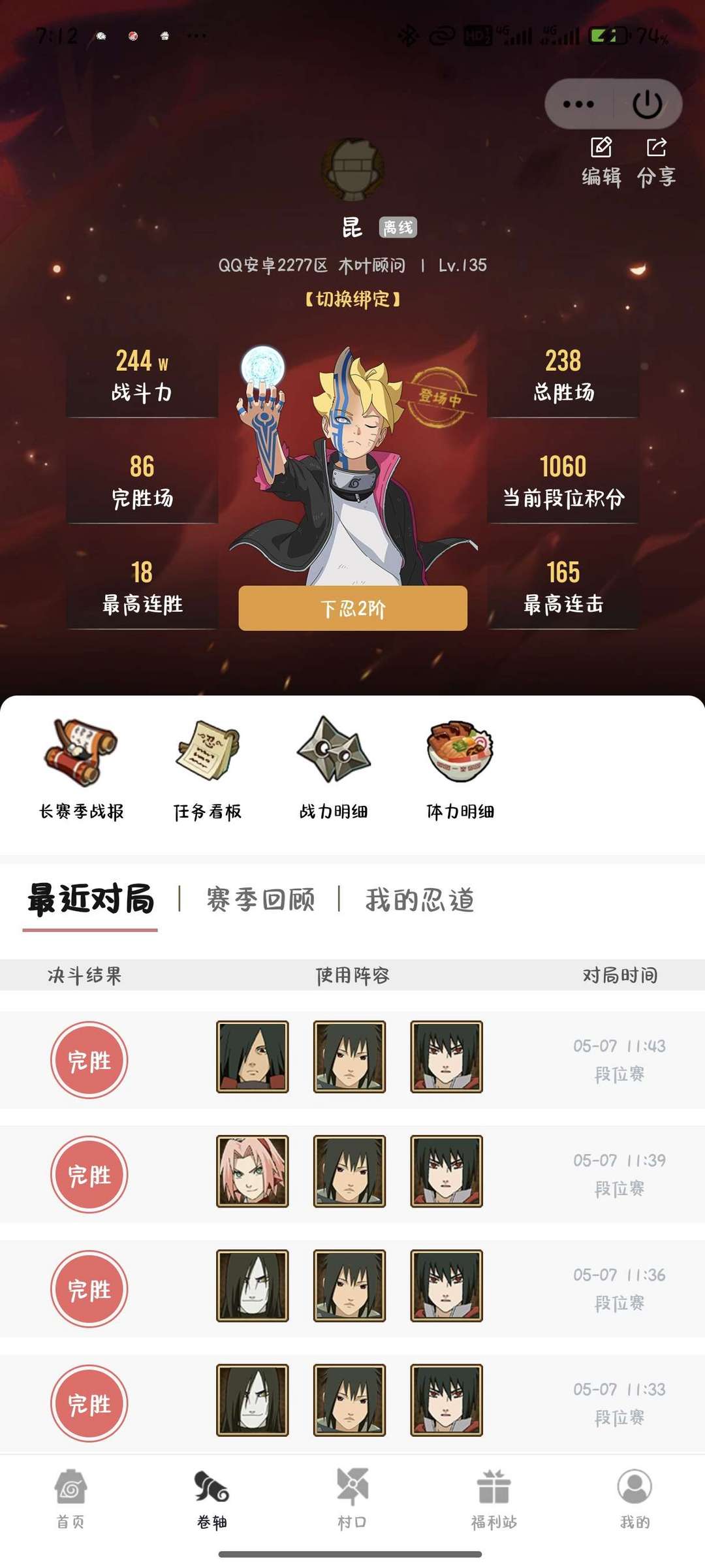Image resolution: width=705 pixels, height=1568 pixels.
Task: Select the 最近对局 tab
Action: (90, 900)
